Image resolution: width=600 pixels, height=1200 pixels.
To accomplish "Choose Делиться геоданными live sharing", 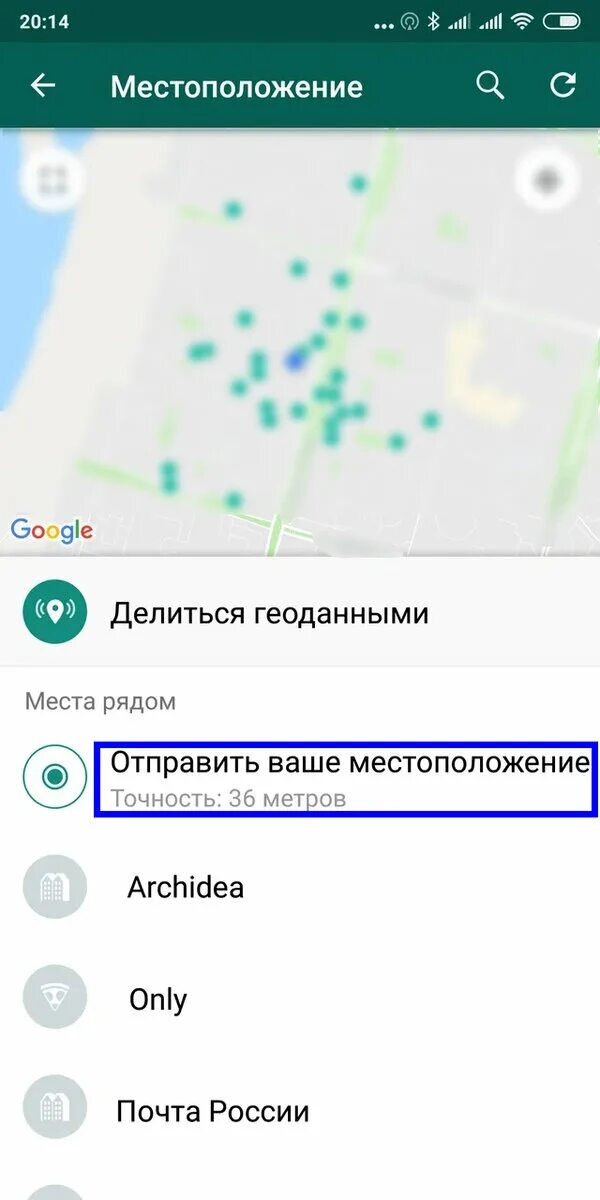I will [269, 613].
